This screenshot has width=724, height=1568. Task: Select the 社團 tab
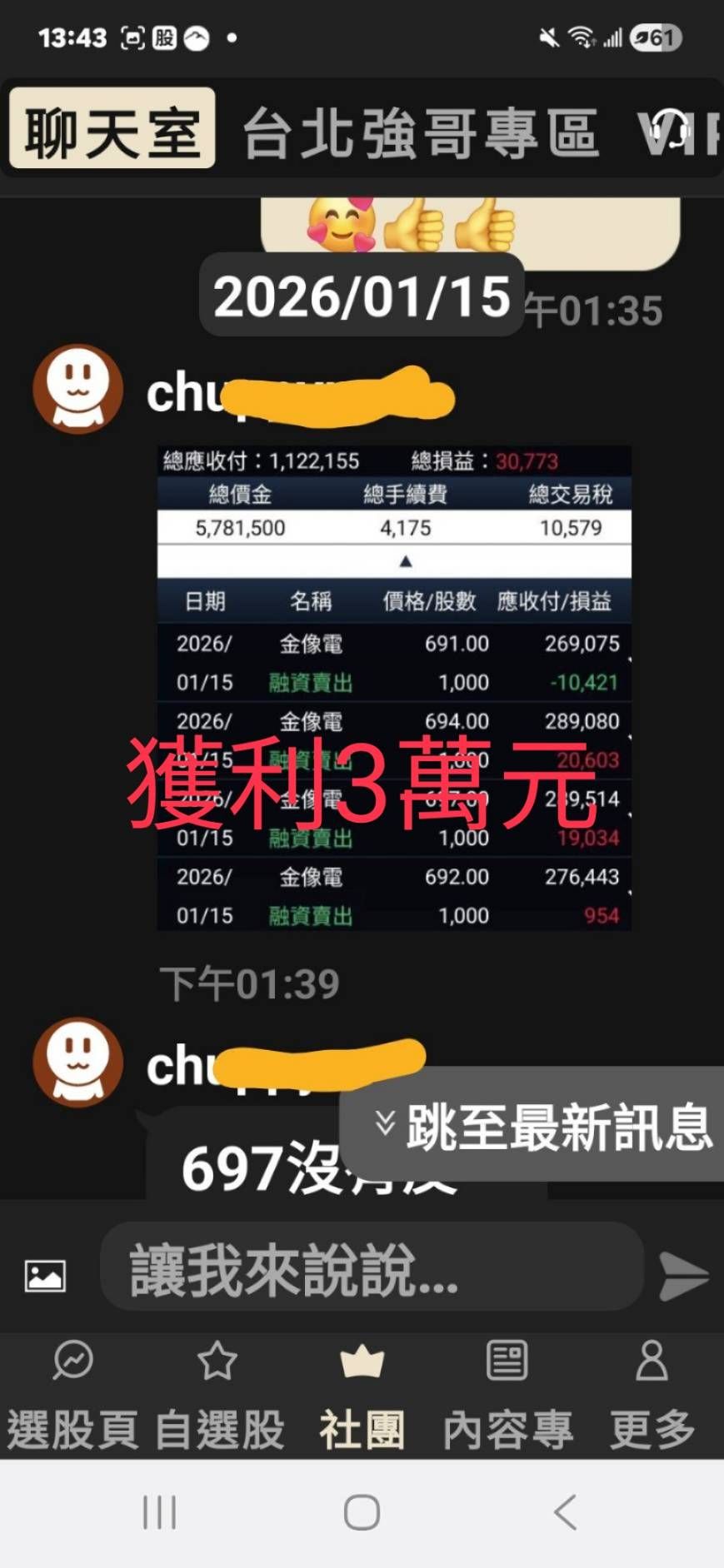click(x=362, y=1396)
